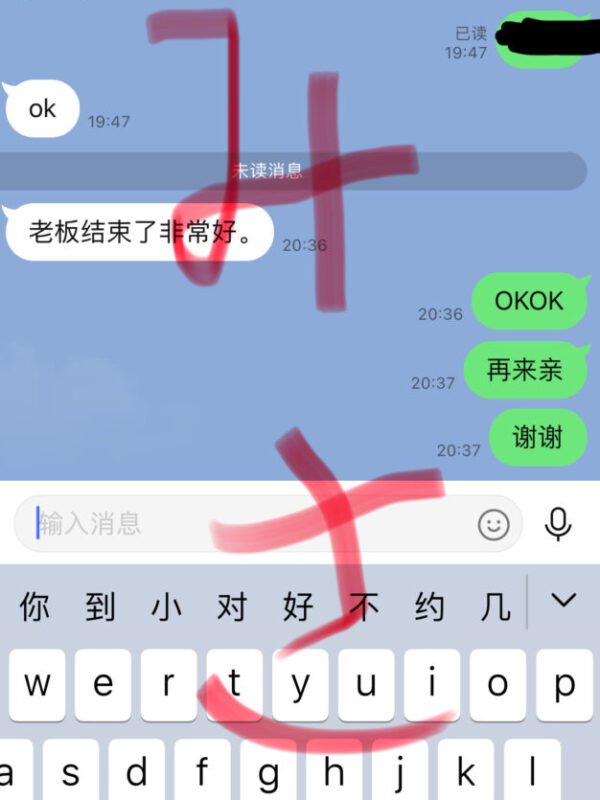The image size is (600, 800).
Task: Choose the candidate word 到
Action: 100,606
